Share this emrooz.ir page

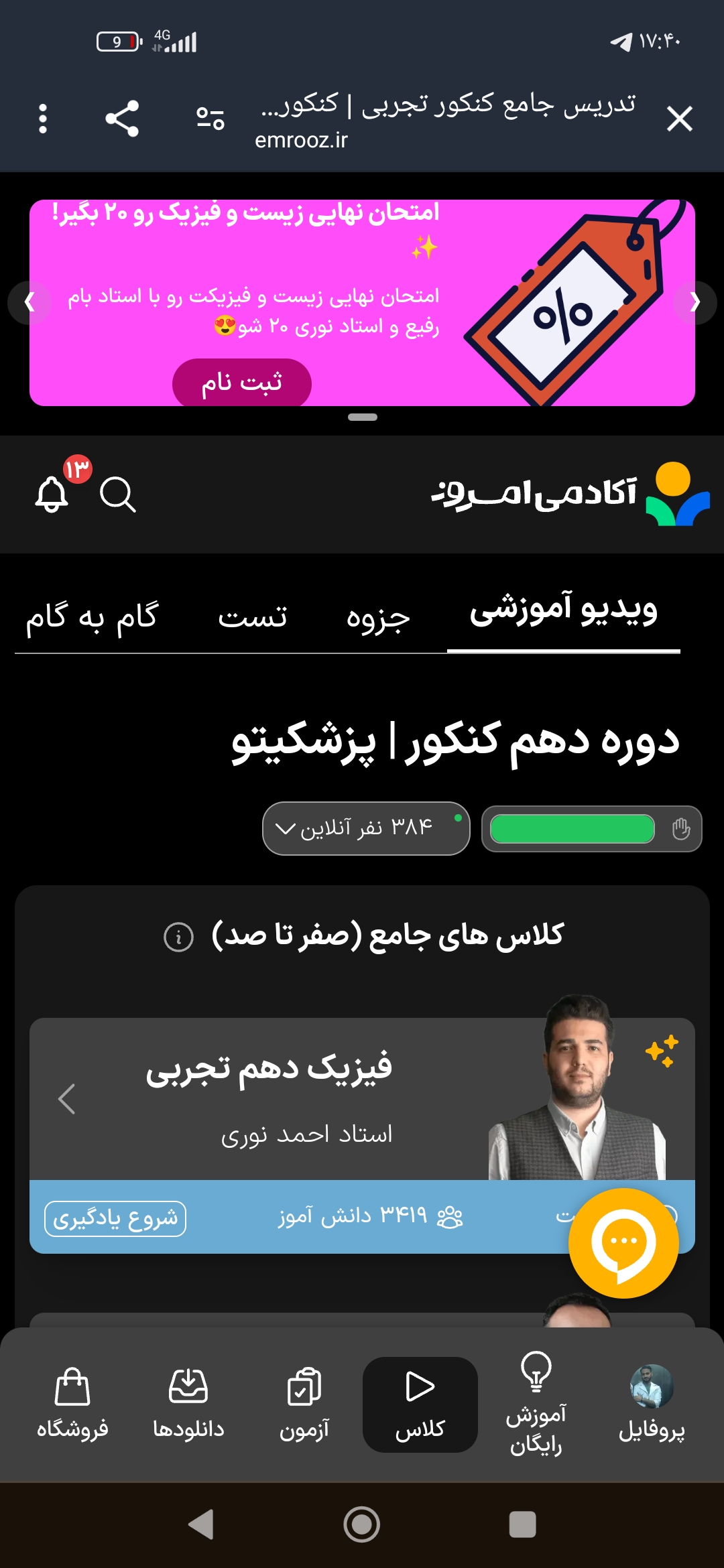122,119
